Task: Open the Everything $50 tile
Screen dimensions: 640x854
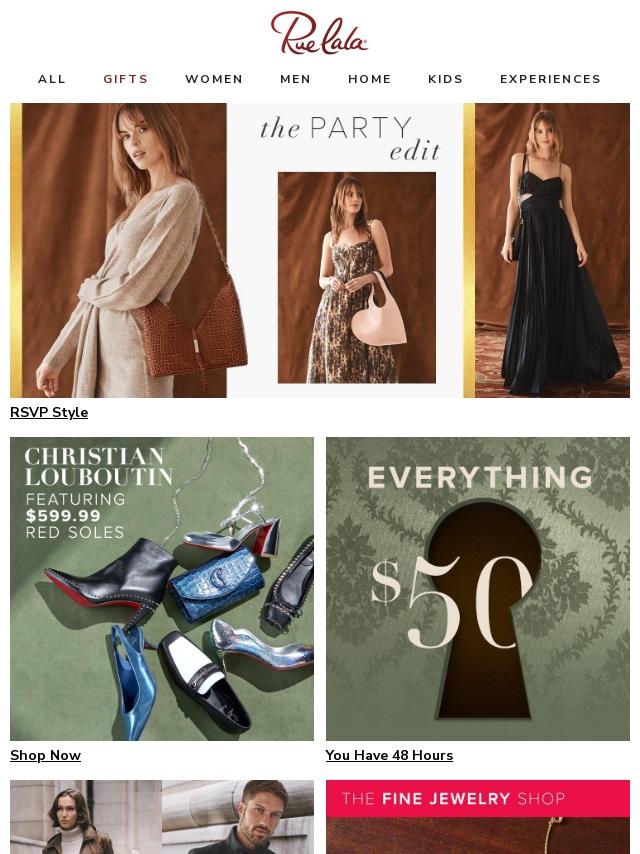Action: [478, 588]
